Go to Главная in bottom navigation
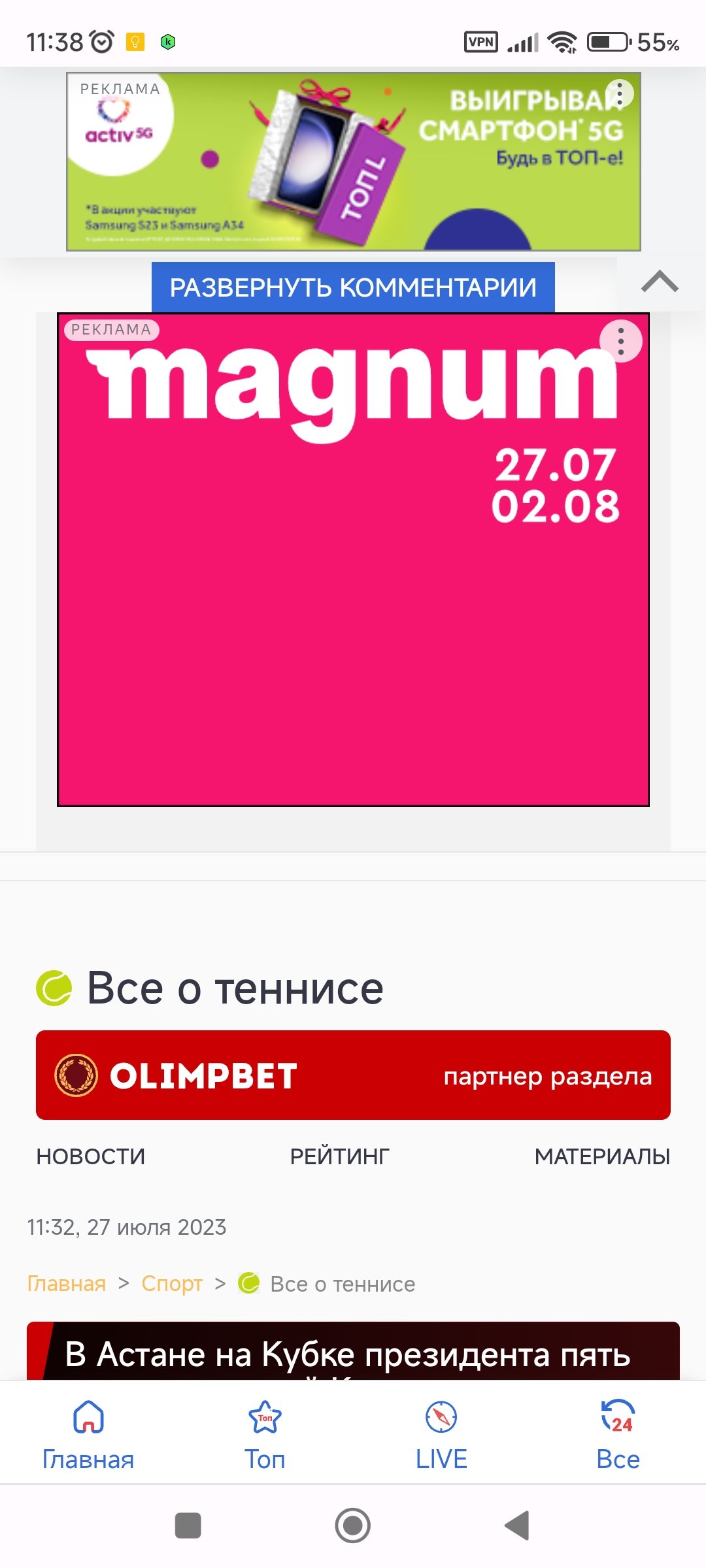Viewport: 706px width, 1568px height. (x=88, y=1435)
